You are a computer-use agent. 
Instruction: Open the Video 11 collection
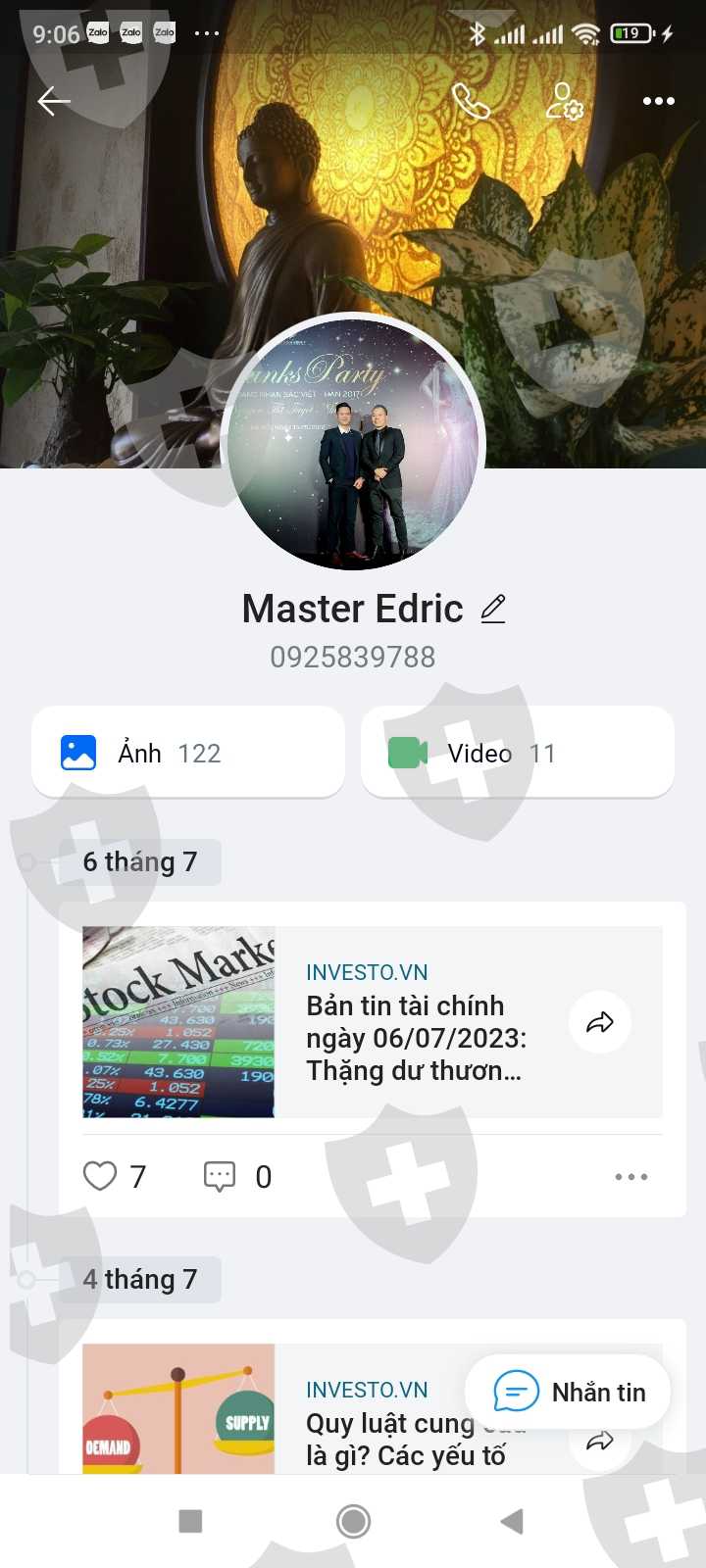[x=518, y=753]
